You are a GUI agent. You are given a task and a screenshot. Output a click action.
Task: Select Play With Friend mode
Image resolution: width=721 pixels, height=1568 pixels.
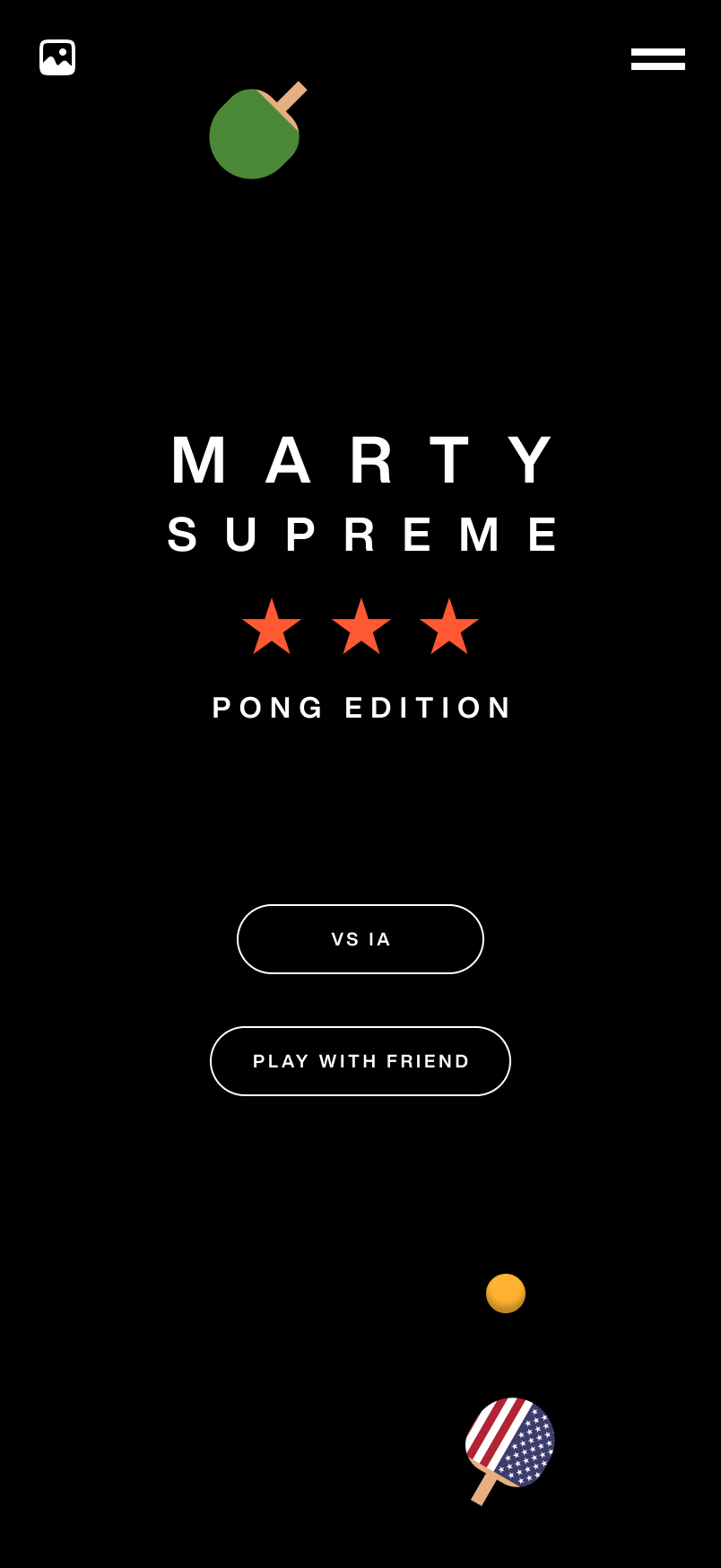coord(360,1061)
